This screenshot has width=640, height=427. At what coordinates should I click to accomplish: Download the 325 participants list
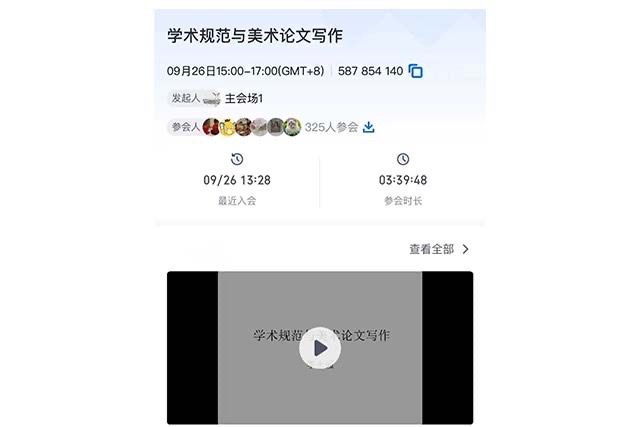click(368, 127)
